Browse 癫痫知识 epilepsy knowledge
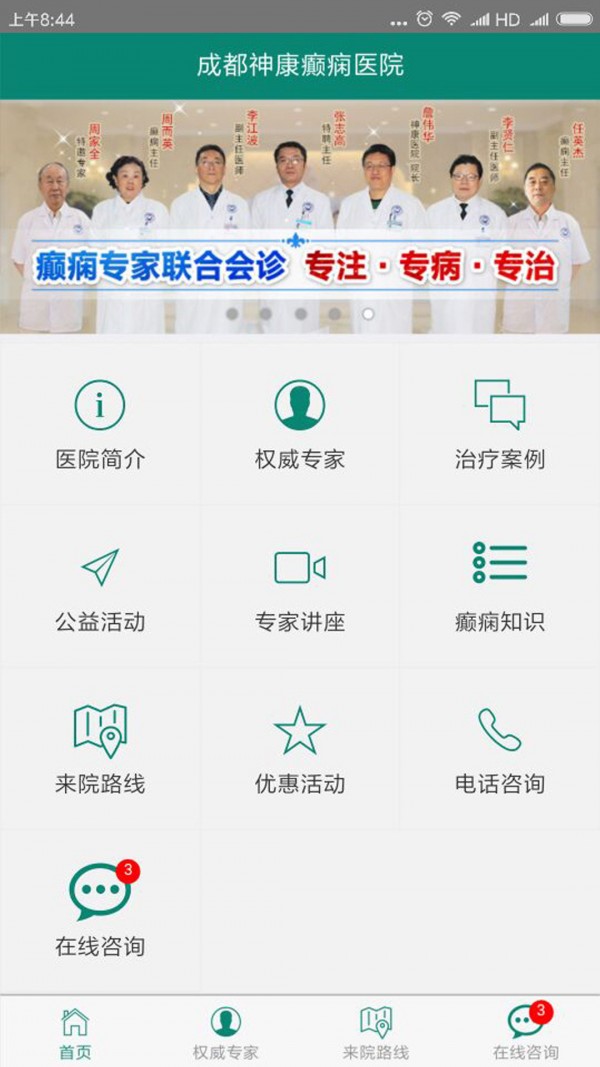Viewport: 600px width, 1067px height. (x=500, y=587)
